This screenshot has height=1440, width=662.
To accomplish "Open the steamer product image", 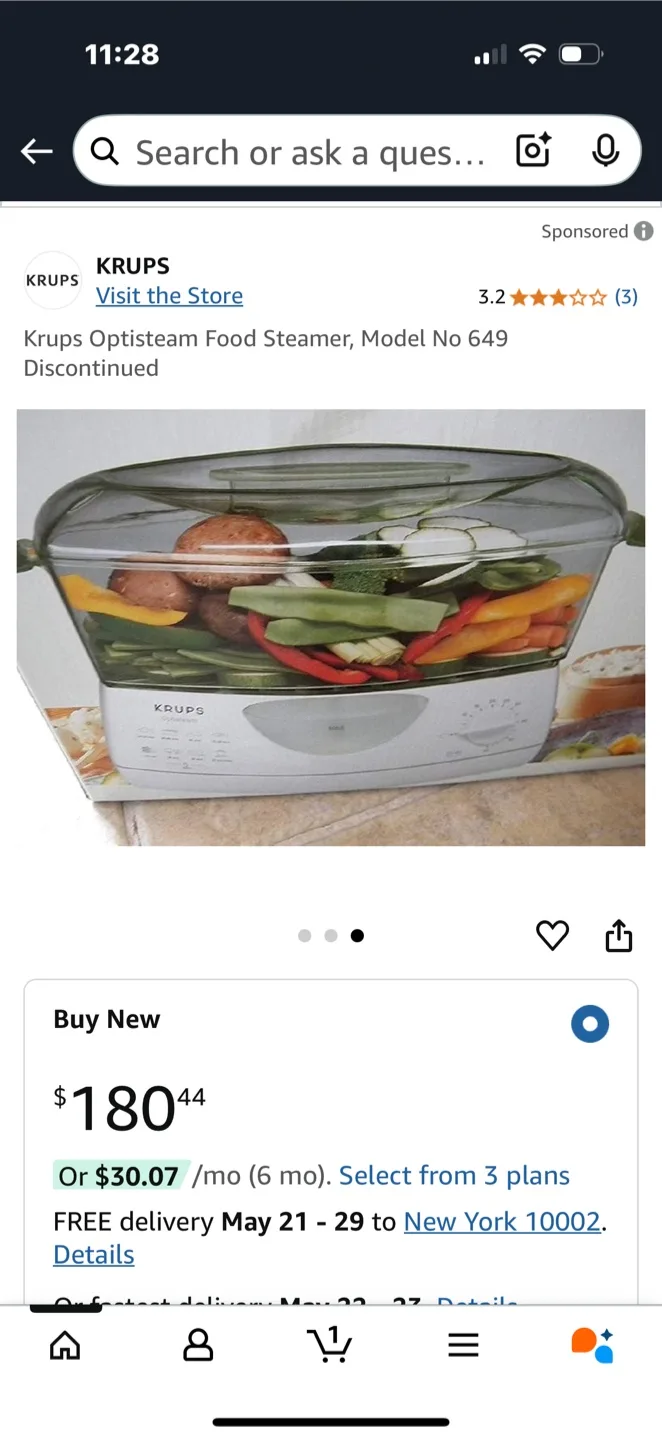I will pyautogui.click(x=330, y=627).
